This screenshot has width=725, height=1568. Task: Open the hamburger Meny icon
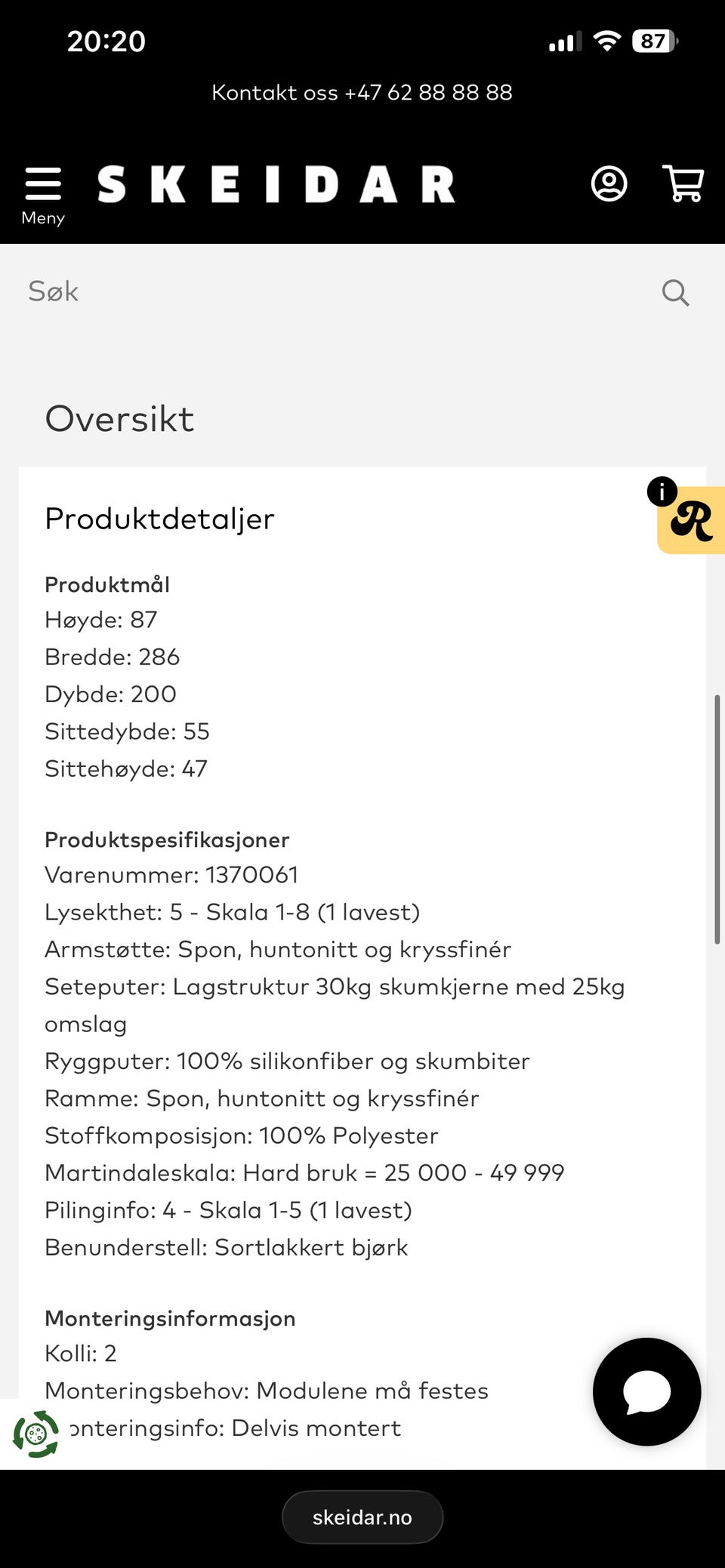(x=43, y=181)
